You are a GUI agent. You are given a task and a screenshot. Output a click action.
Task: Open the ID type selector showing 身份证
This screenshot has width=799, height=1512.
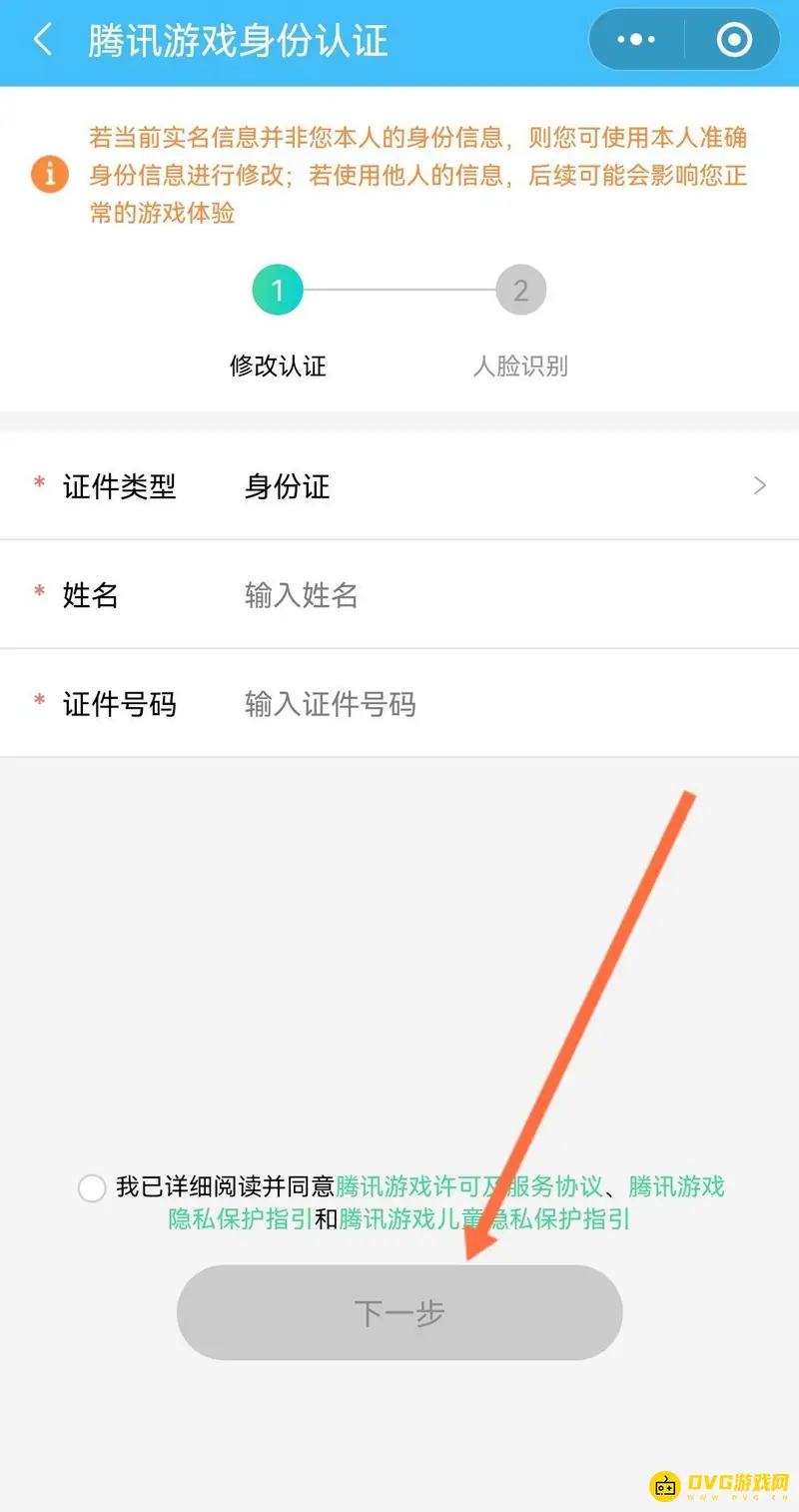[285, 486]
